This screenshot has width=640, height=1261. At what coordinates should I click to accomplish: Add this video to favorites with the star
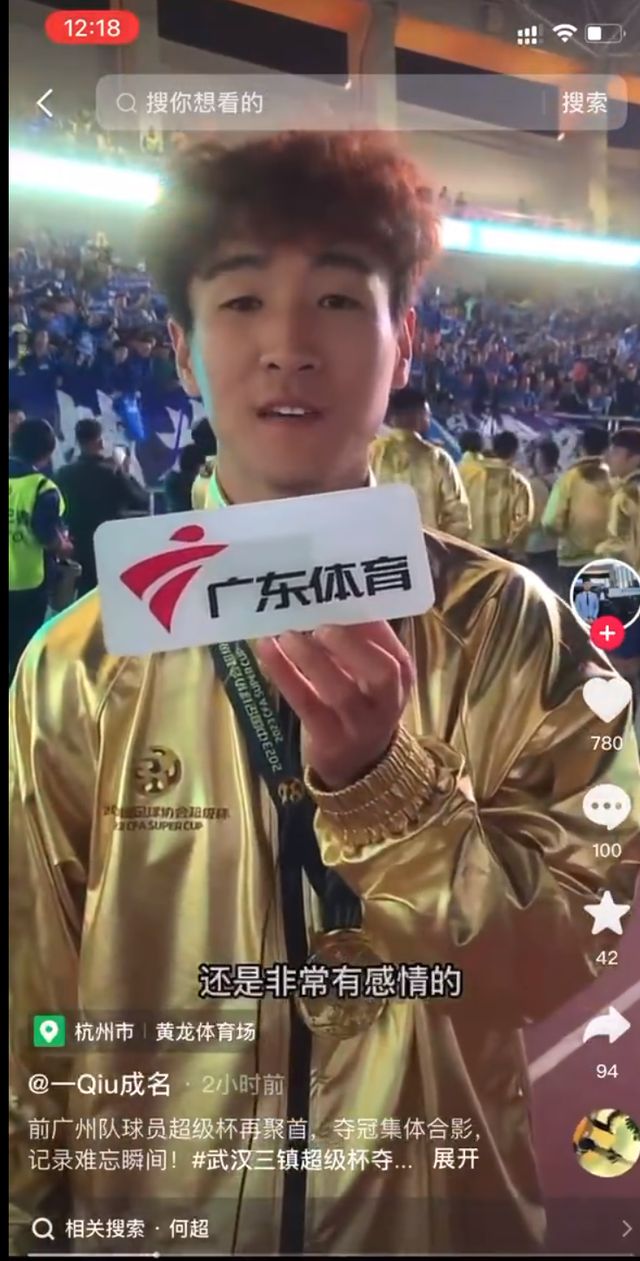tap(607, 914)
